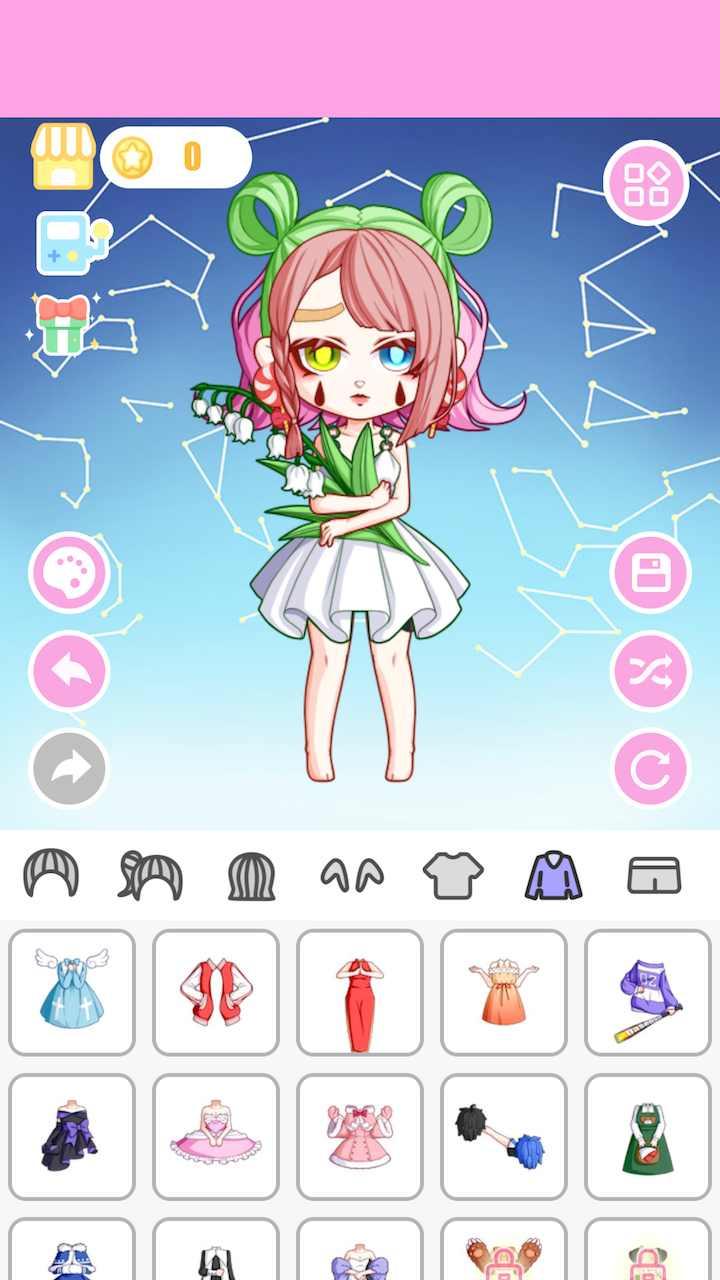Open the grid menu button
Screen dimensions: 720x1280
pos(646,183)
